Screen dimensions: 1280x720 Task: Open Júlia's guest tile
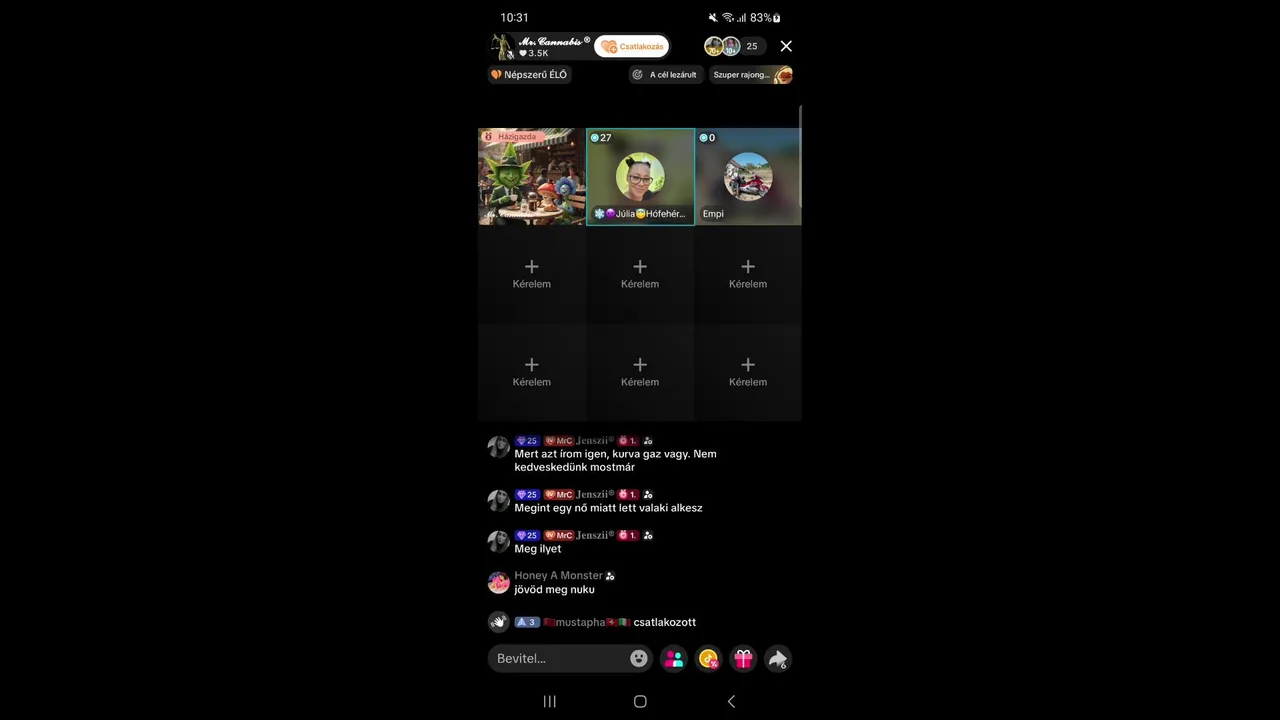(640, 177)
